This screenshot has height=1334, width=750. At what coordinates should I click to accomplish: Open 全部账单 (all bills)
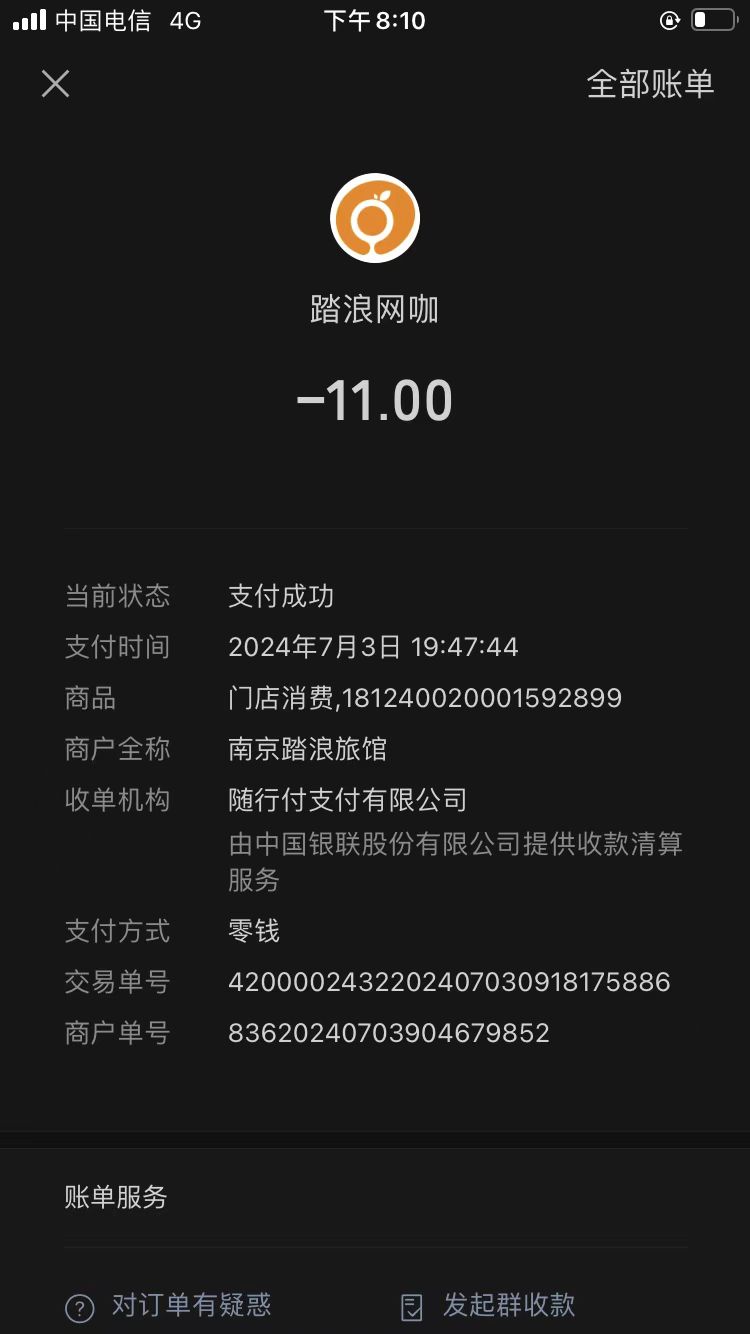[650, 84]
